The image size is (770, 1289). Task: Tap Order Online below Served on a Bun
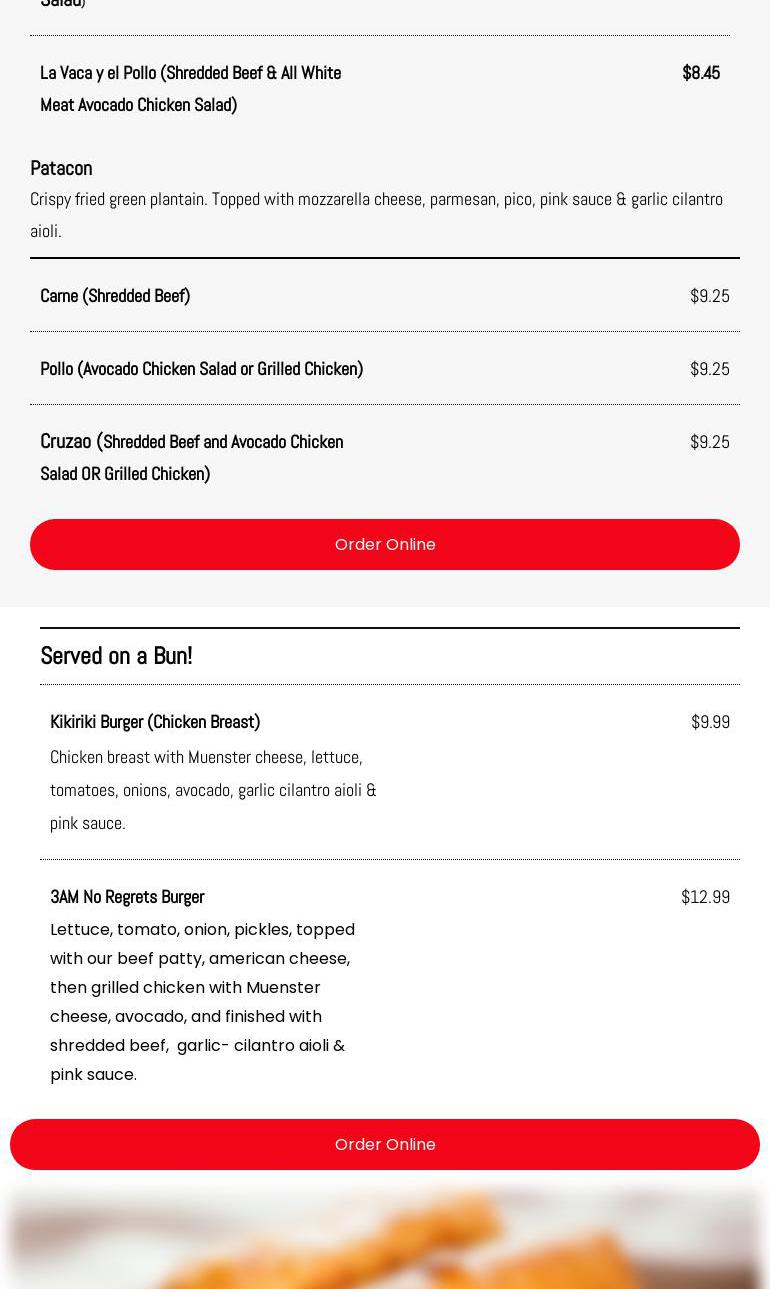tap(385, 1144)
